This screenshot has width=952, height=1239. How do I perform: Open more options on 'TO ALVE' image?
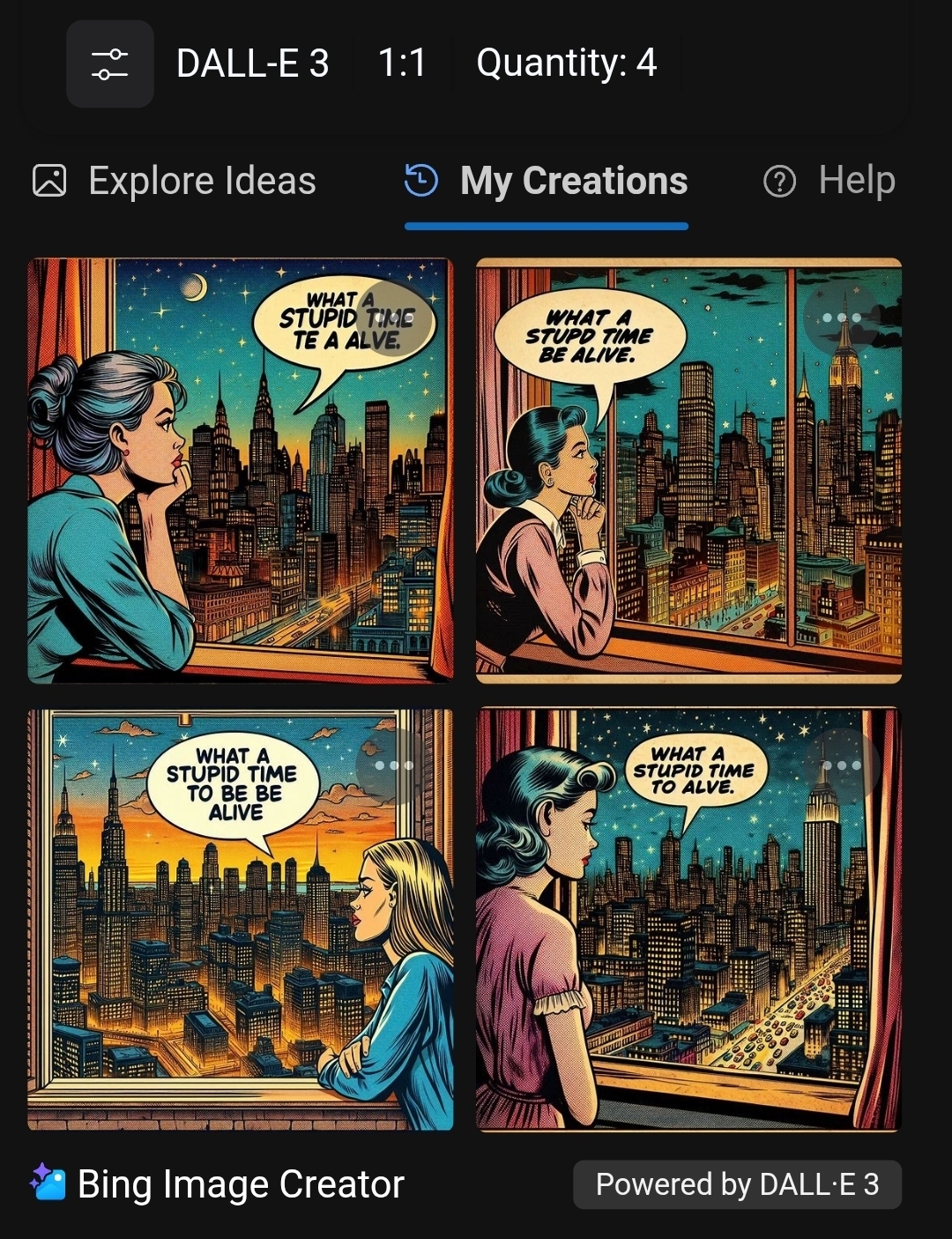[842, 765]
